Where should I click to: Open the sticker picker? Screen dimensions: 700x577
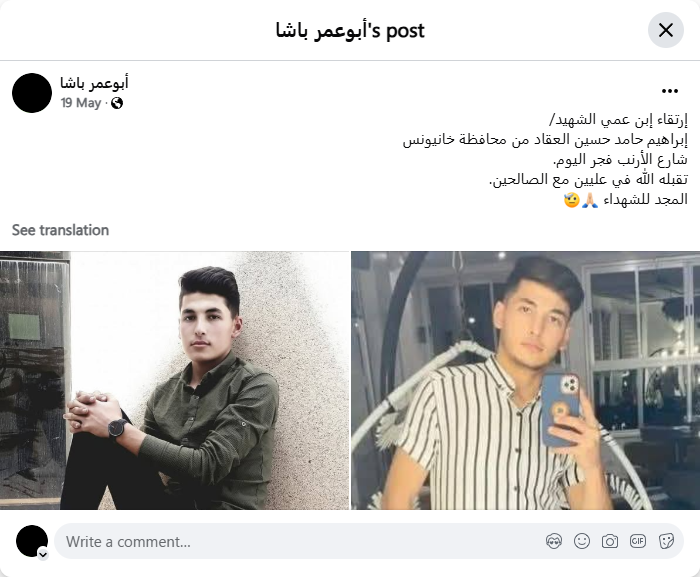tap(666, 542)
